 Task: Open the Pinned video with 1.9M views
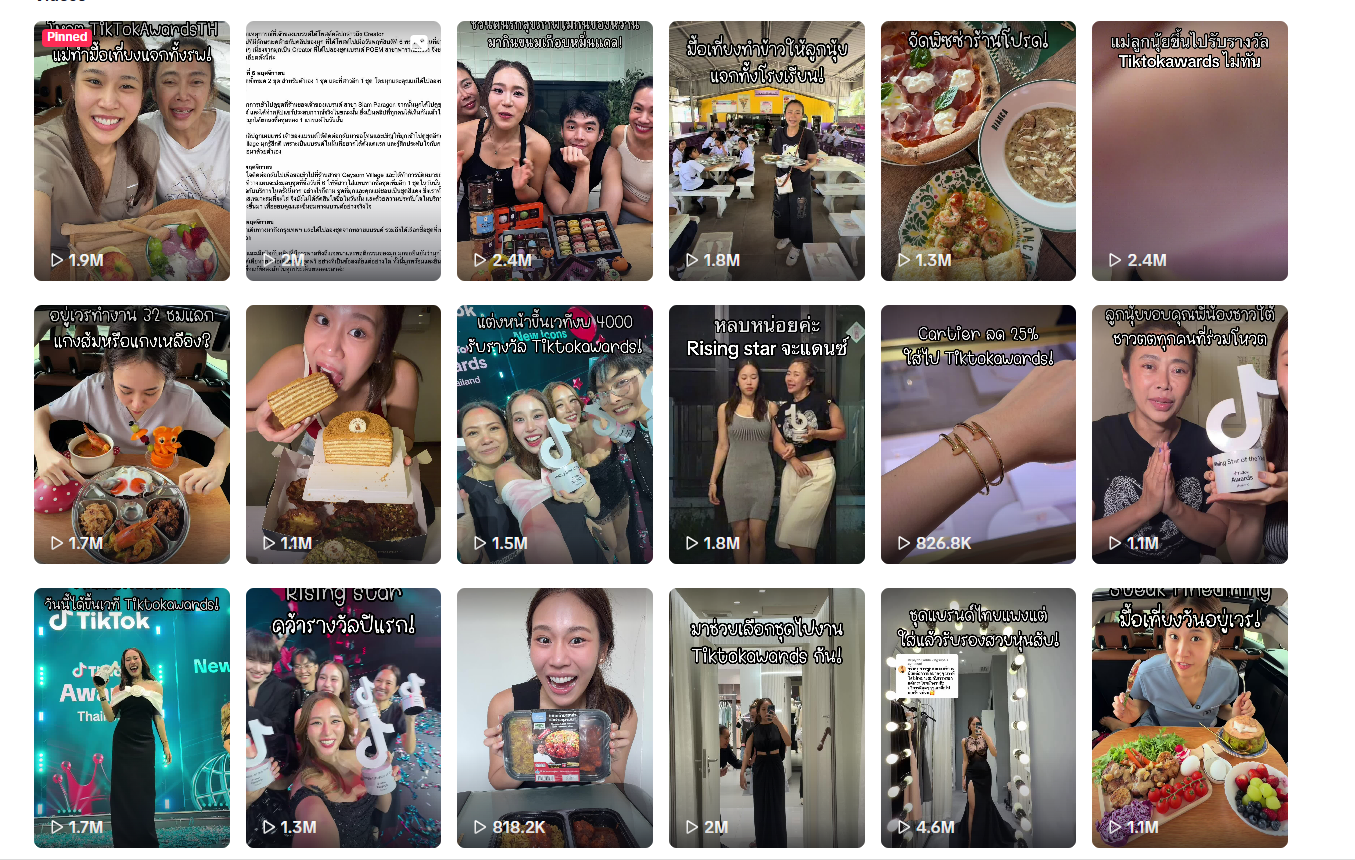(131, 151)
